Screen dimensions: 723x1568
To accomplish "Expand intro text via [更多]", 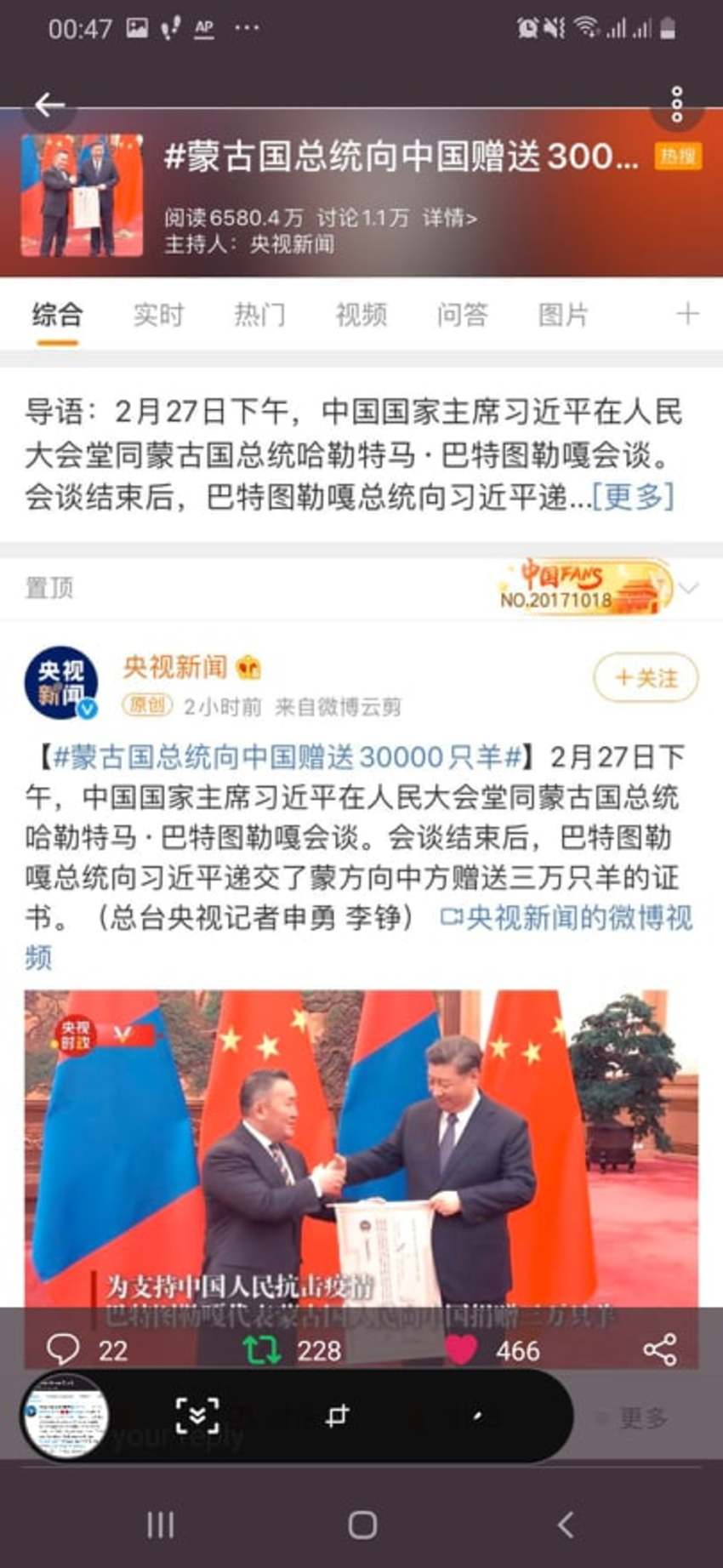I will pyautogui.click(x=634, y=496).
